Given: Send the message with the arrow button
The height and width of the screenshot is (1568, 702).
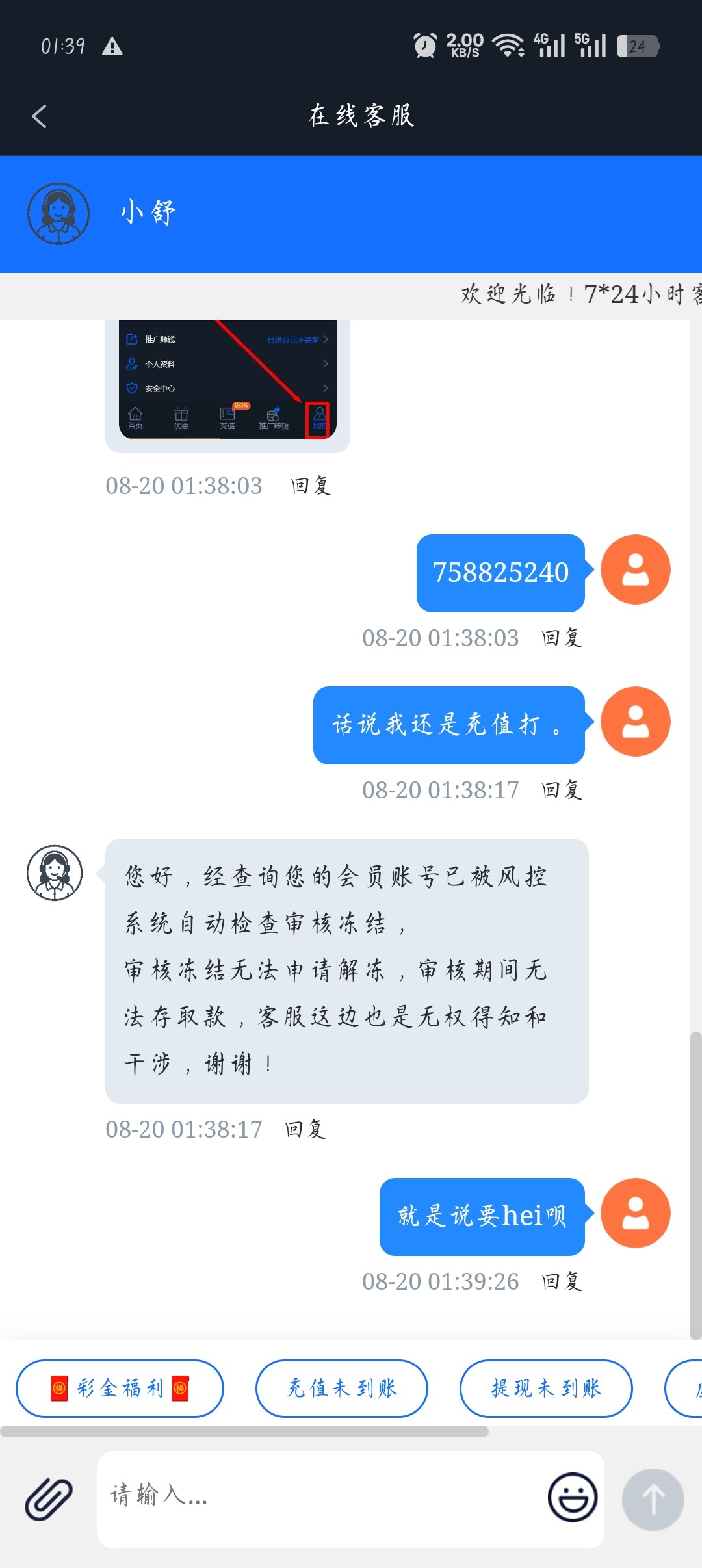Looking at the screenshot, I should pos(653,1499).
